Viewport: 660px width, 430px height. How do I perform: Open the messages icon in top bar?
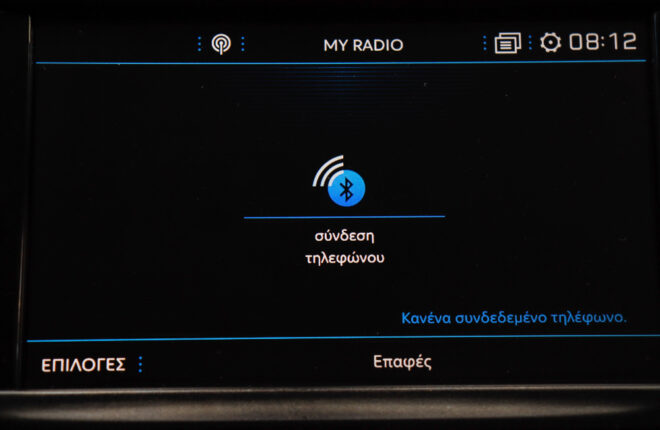click(508, 43)
